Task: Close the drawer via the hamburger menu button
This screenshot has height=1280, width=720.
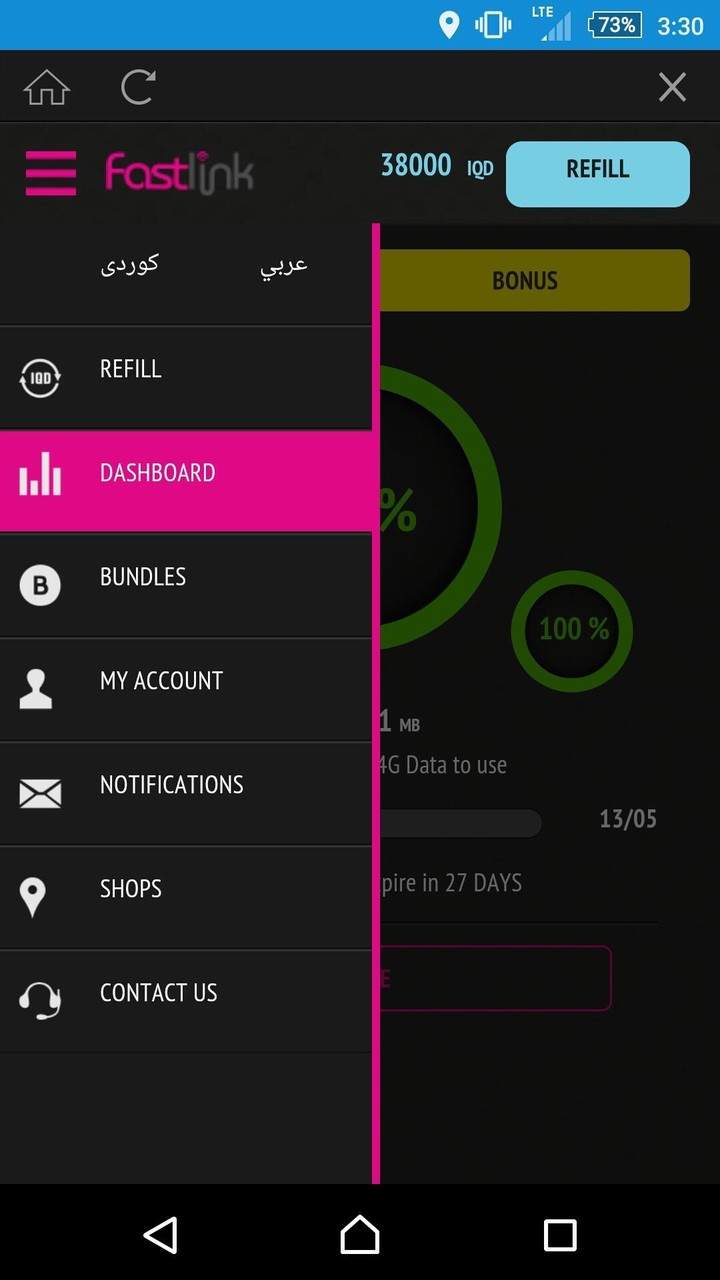Action: (x=50, y=173)
